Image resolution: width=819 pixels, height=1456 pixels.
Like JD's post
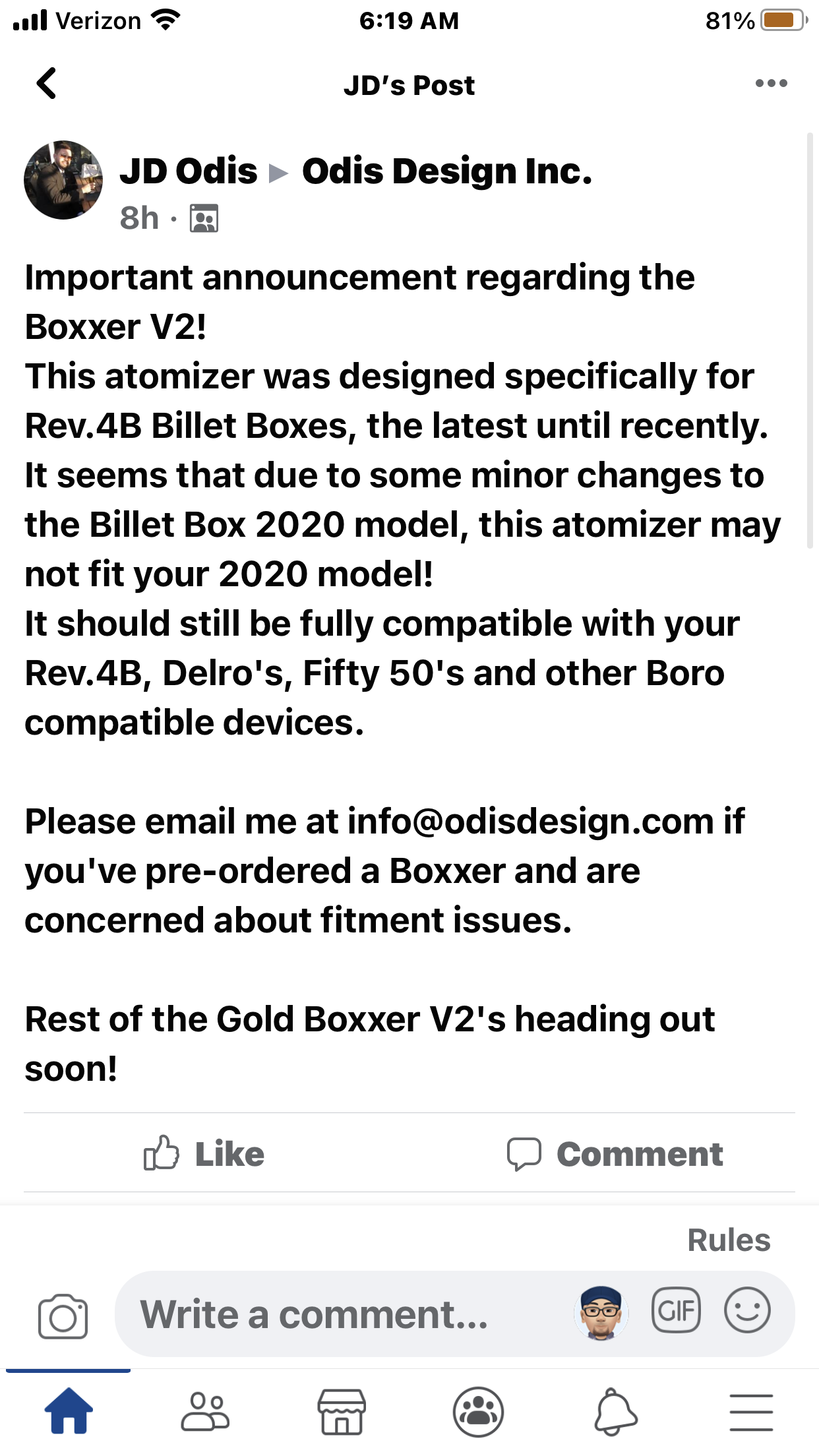(204, 1153)
